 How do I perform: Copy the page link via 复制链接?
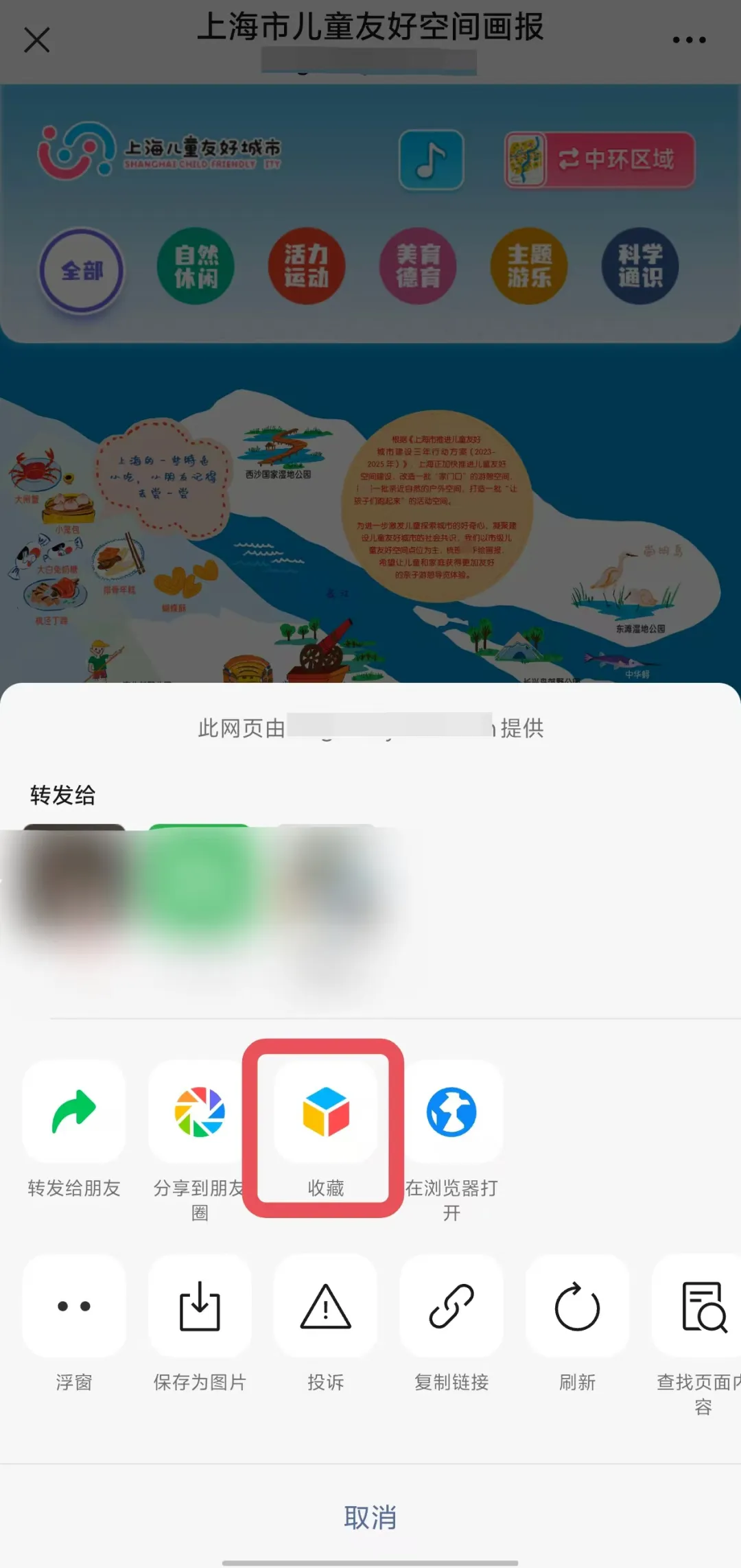click(451, 1307)
